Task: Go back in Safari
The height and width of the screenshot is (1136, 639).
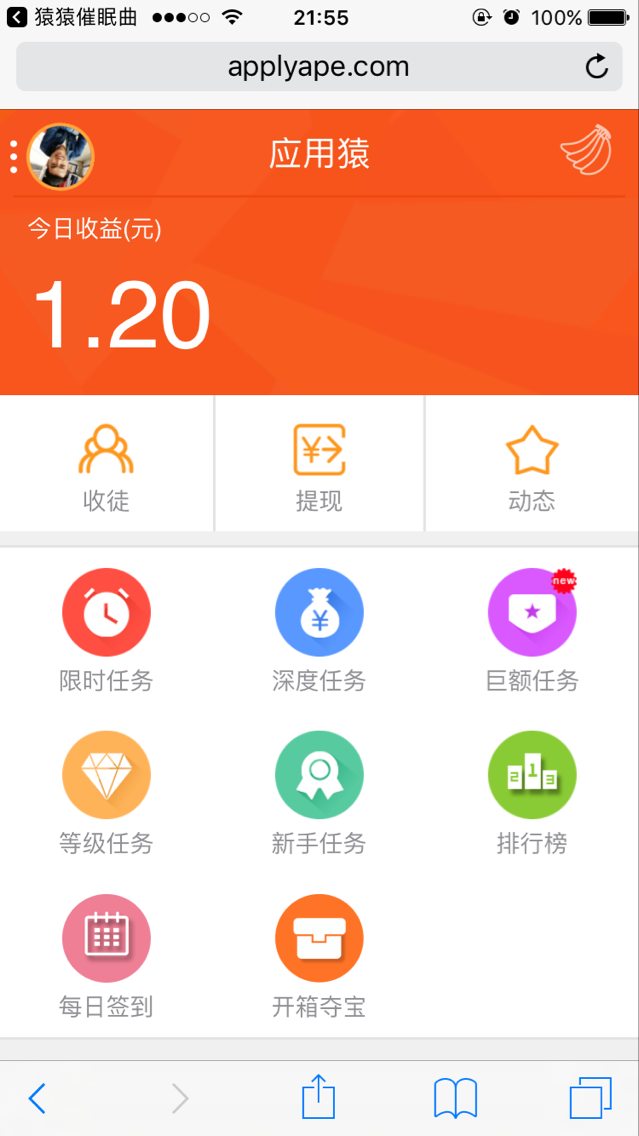Action: 37,1098
